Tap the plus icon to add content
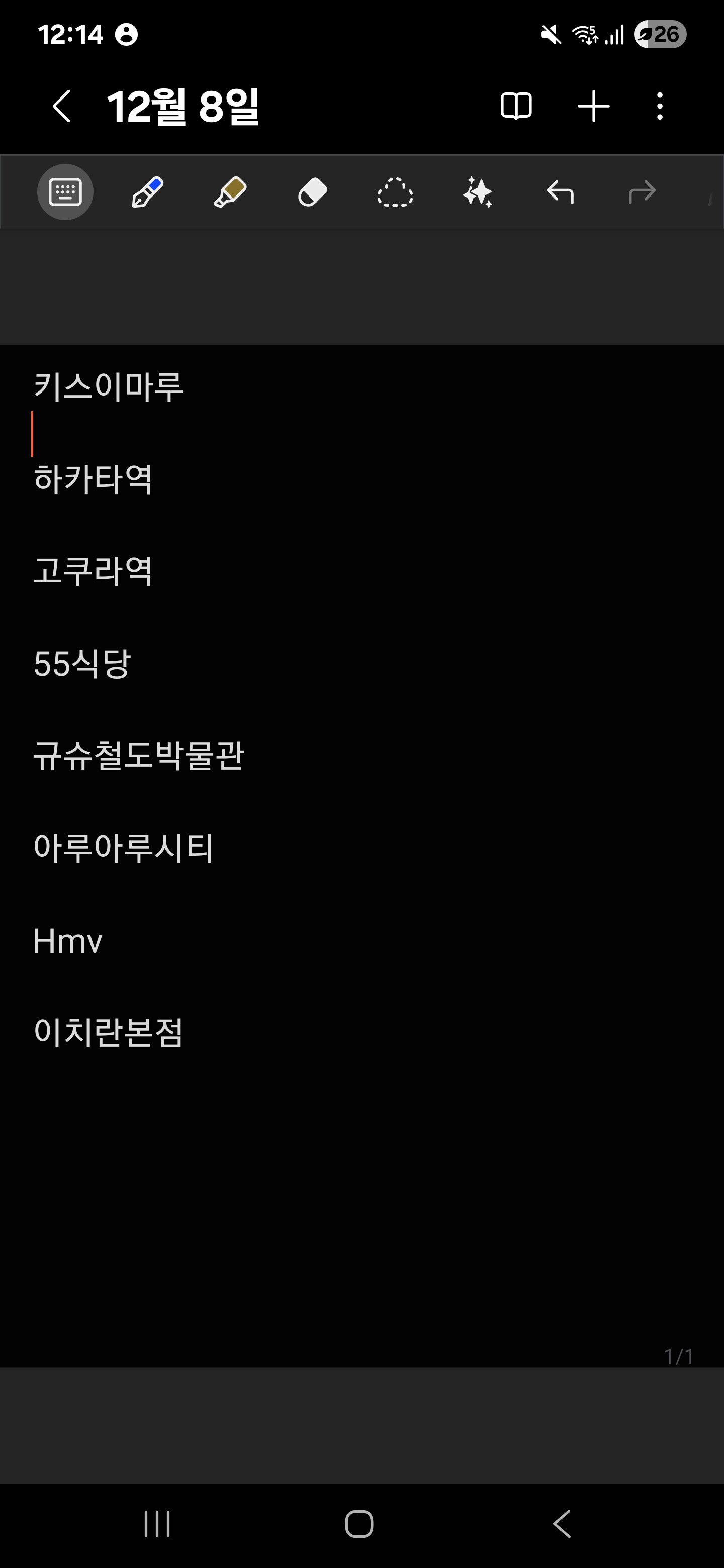This screenshot has width=724, height=1568. (593, 107)
